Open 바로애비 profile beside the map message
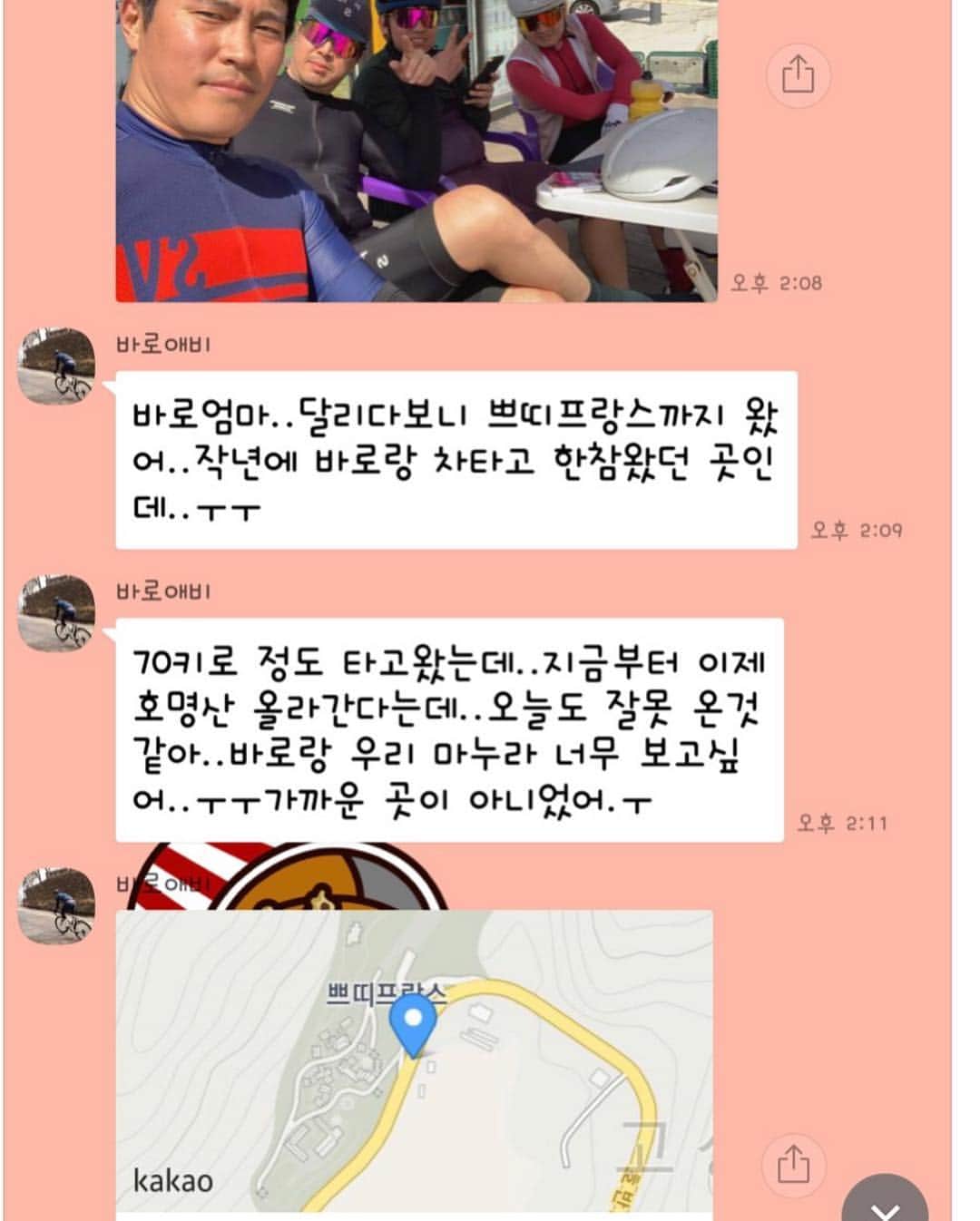The image size is (980, 1221). tap(56, 905)
